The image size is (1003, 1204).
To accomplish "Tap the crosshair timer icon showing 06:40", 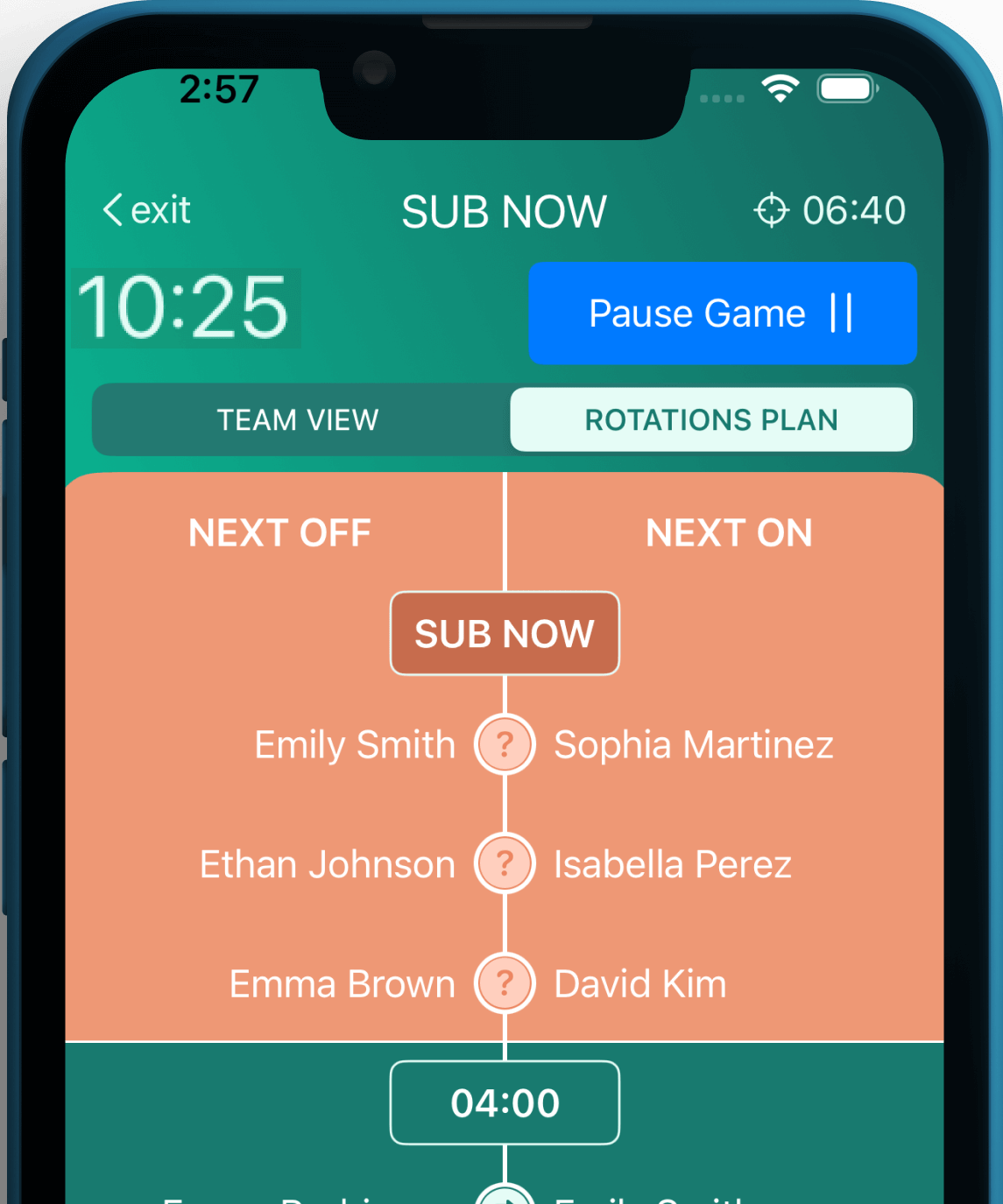I will pos(771,210).
